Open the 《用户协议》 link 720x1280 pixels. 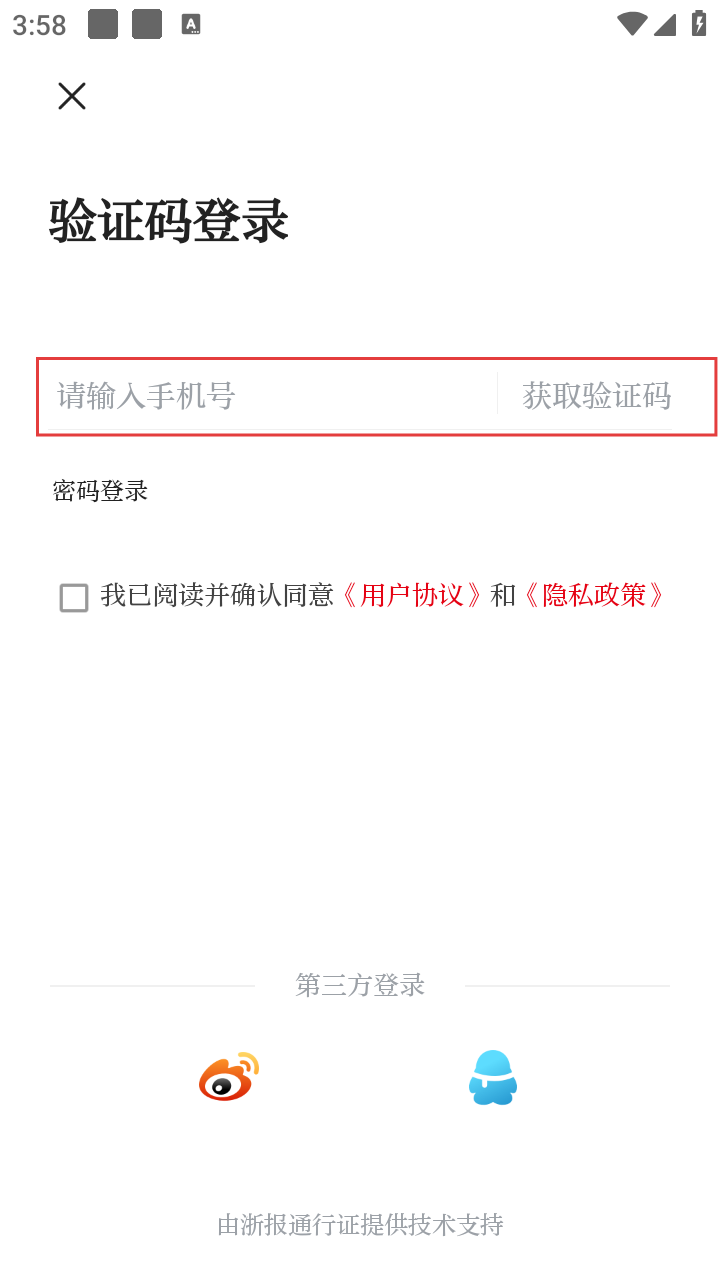412,596
